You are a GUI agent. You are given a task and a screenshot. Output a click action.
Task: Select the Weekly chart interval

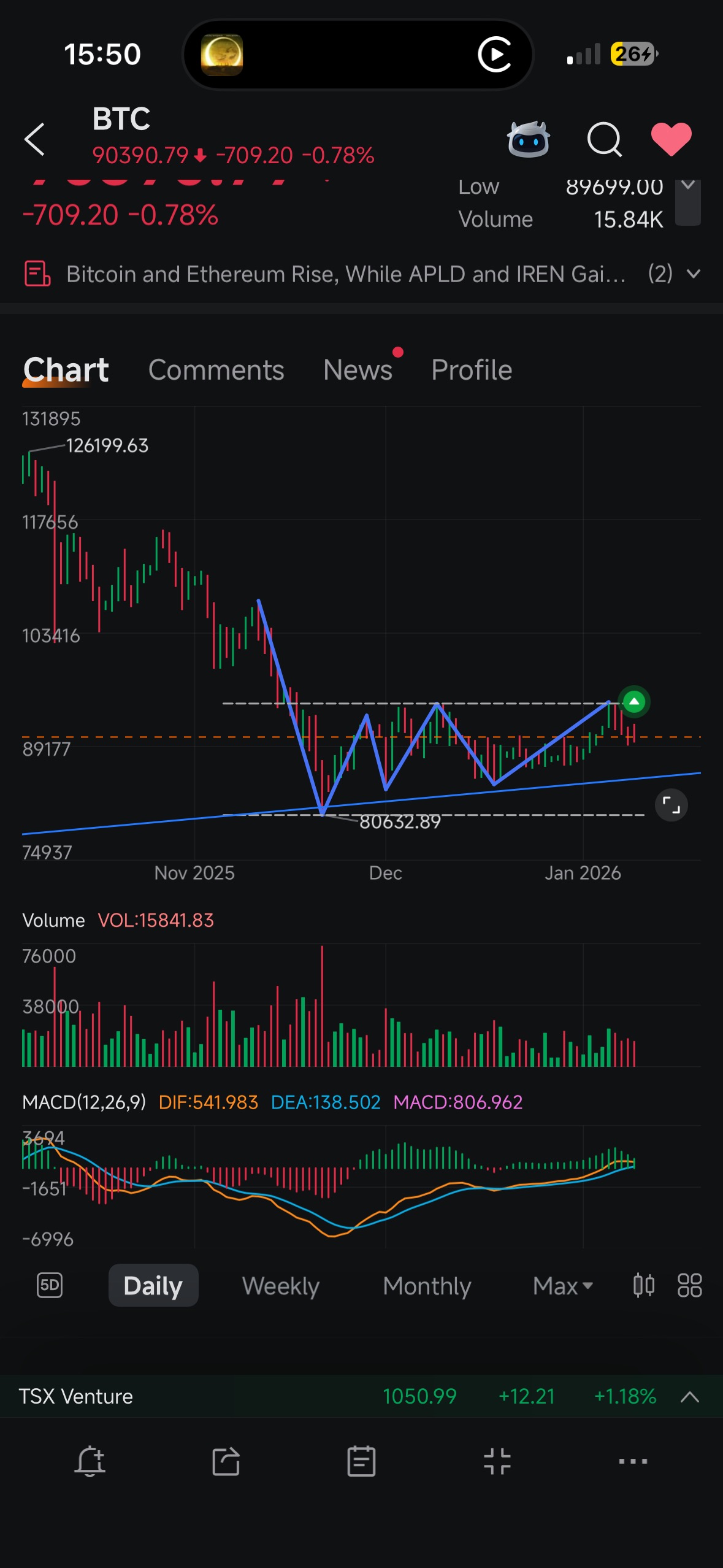pyautogui.click(x=281, y=1285)
